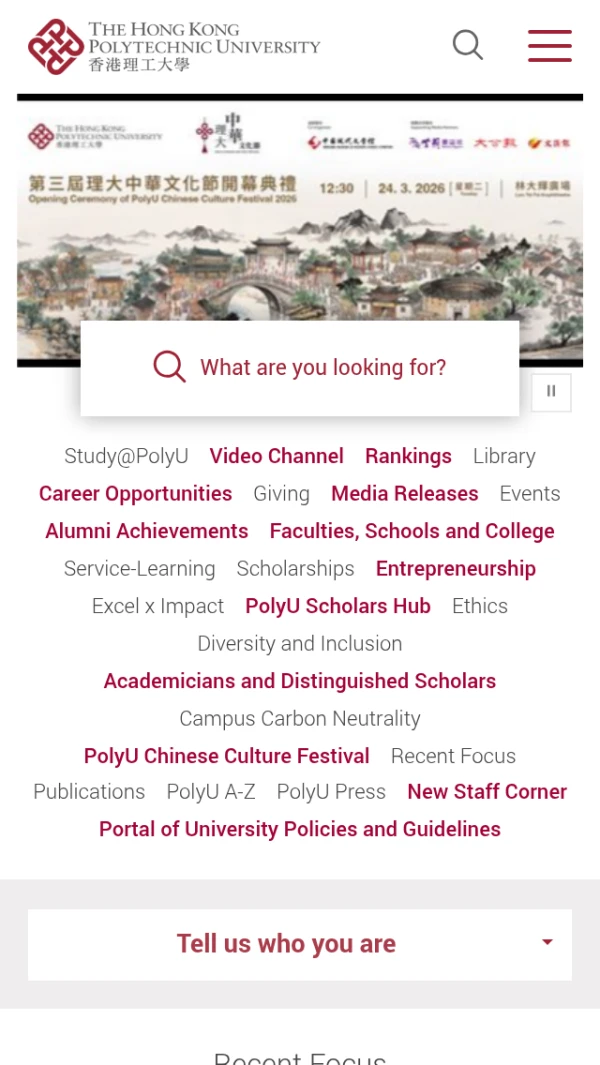Open the Scholarships link

295,569
